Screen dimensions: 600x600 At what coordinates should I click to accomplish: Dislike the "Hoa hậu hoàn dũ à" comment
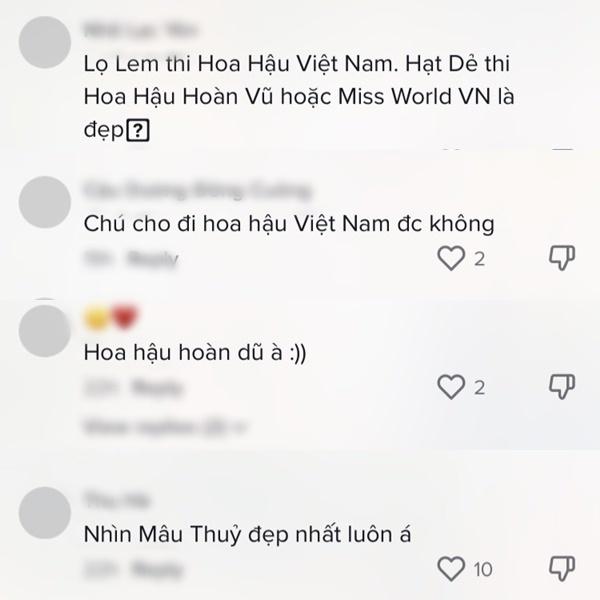point(563,387)
